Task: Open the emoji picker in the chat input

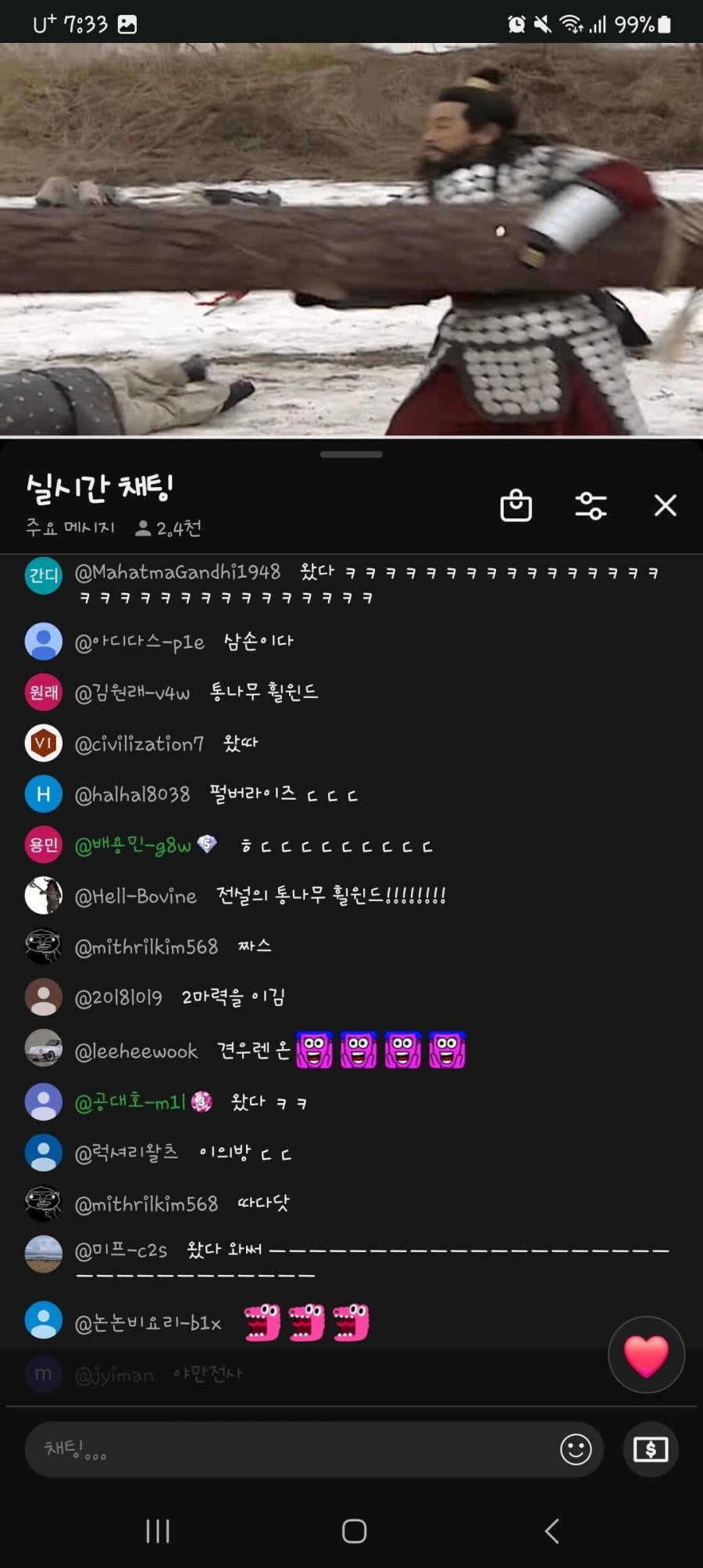Action: [577, 1449]
